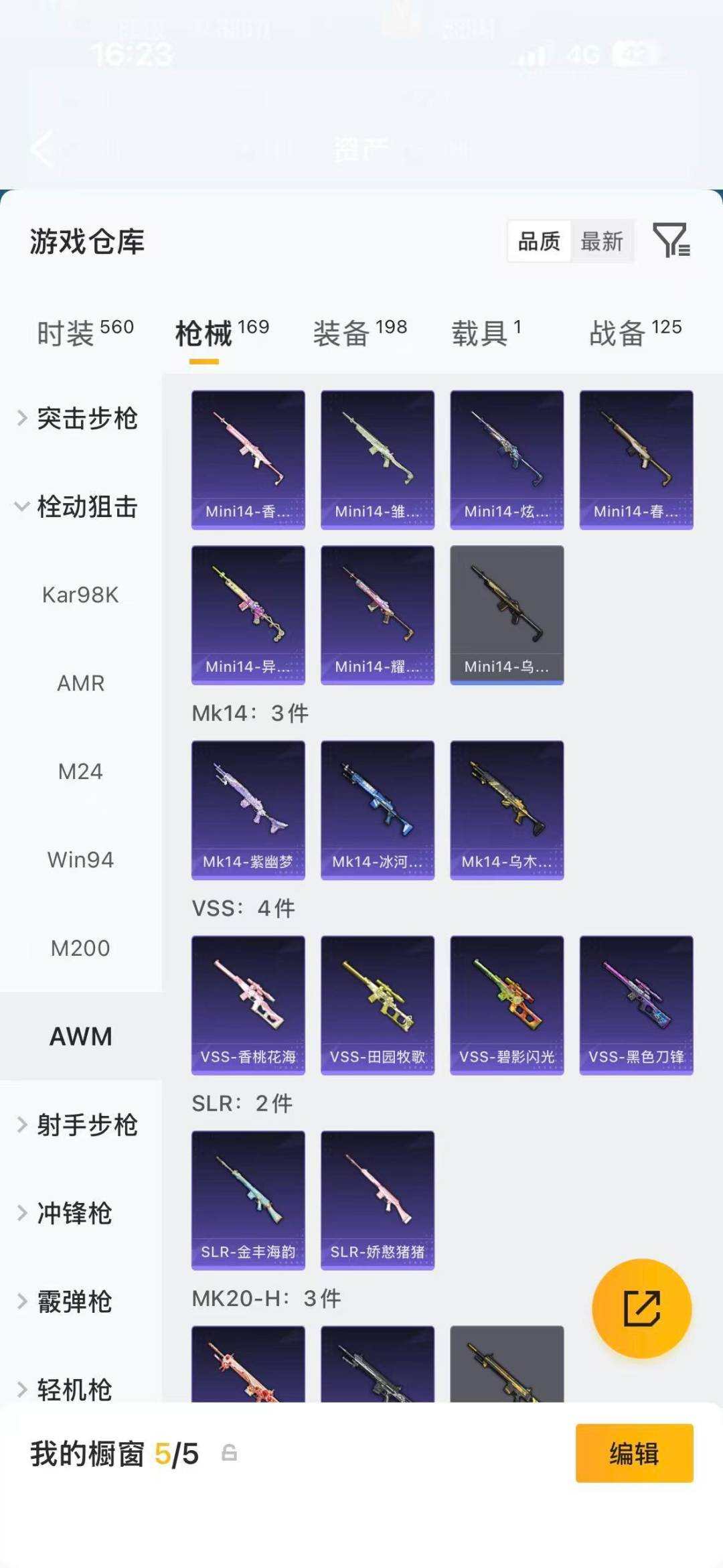
Task: Open the SLR-金丰海韵 thumbnail
Action: click(248, 1199)
